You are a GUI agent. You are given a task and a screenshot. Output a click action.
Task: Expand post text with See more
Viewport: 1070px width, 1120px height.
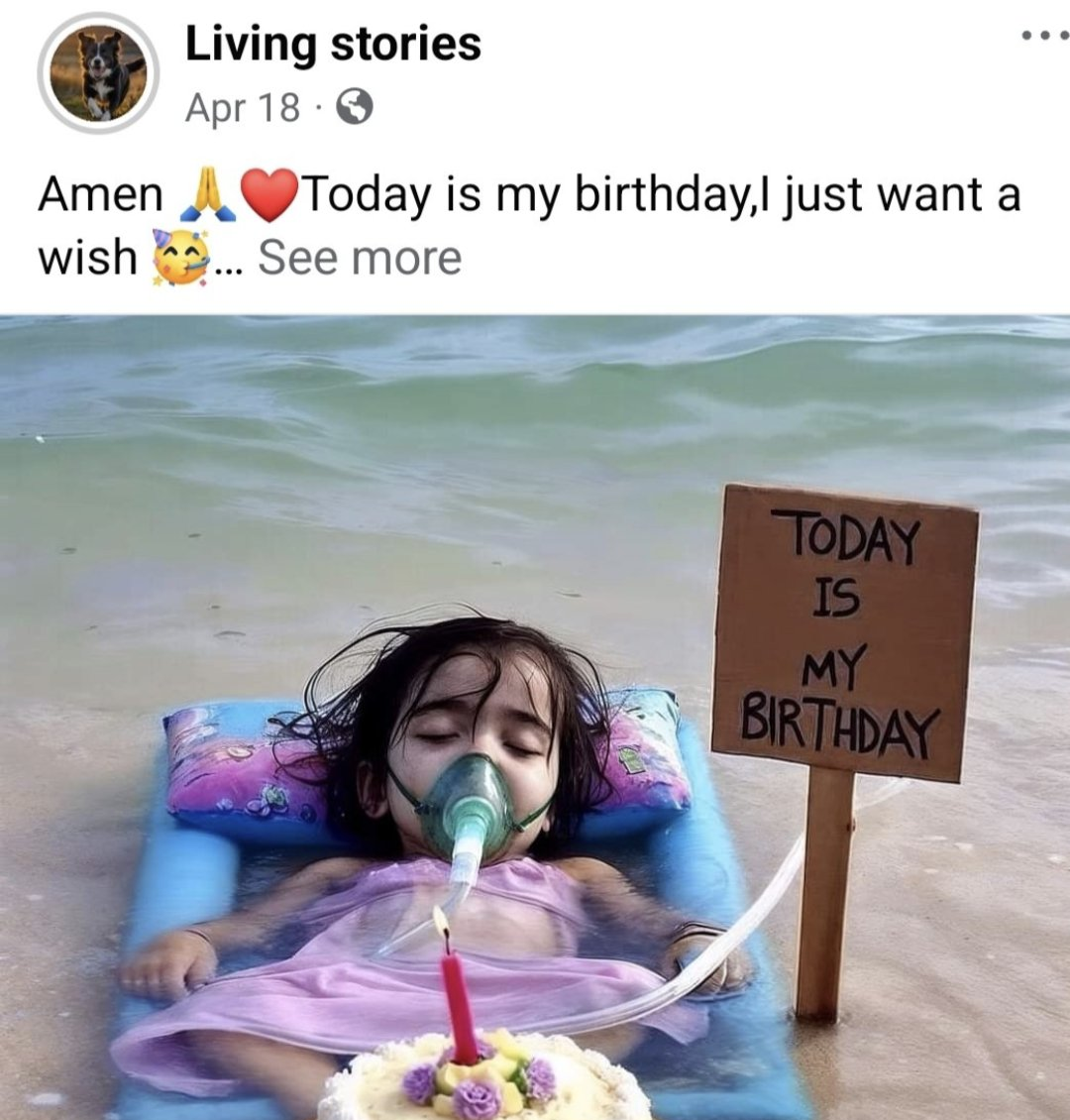[360, 258]
